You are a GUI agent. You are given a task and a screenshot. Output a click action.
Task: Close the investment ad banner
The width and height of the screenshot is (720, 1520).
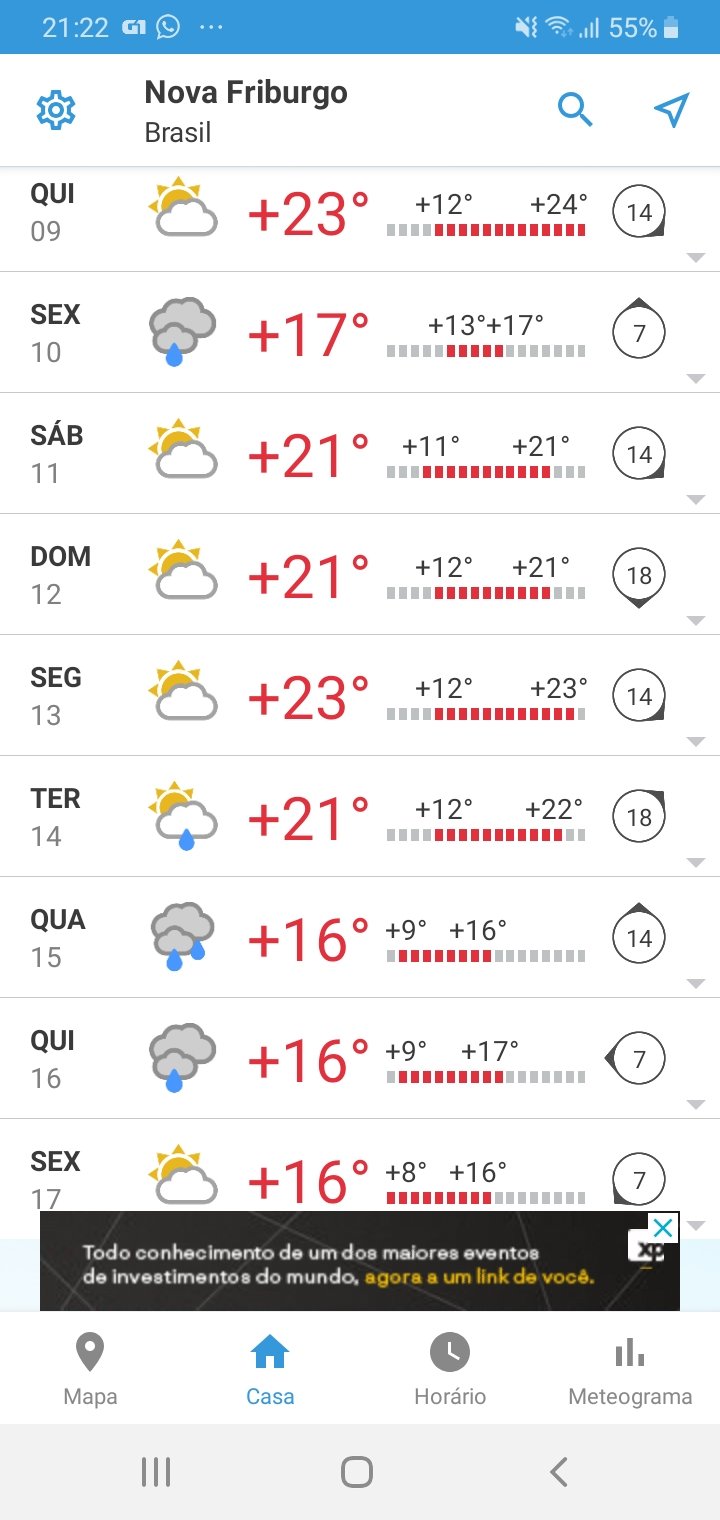pos(662,1228)
